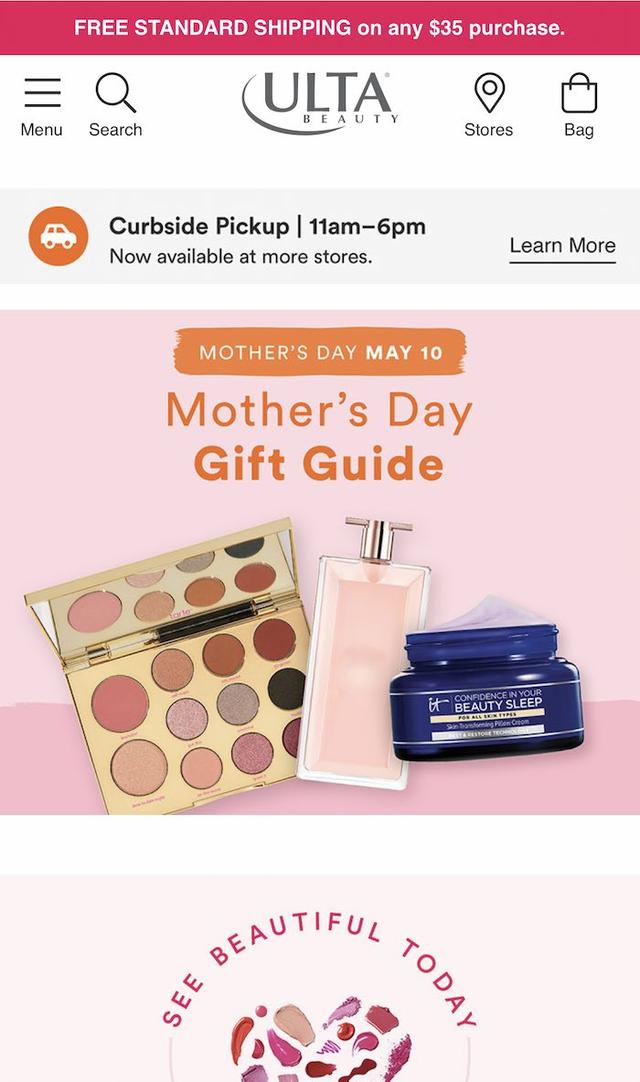640x1082 pixels.
Task: Open the free standard shipping promo
Action: (x=320, y=27)
